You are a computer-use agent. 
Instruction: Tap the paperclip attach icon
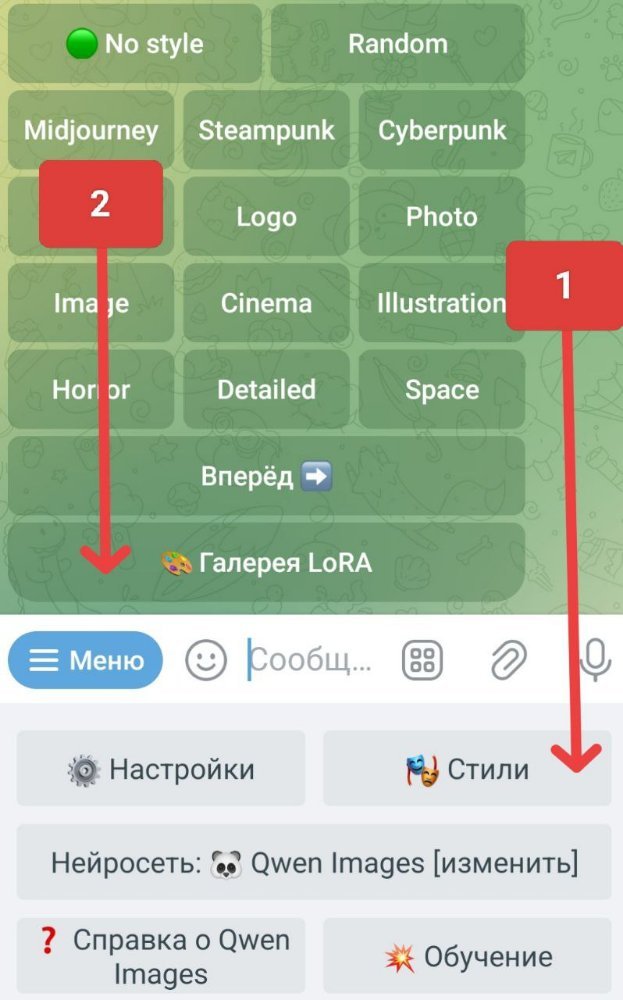[509, 660]
